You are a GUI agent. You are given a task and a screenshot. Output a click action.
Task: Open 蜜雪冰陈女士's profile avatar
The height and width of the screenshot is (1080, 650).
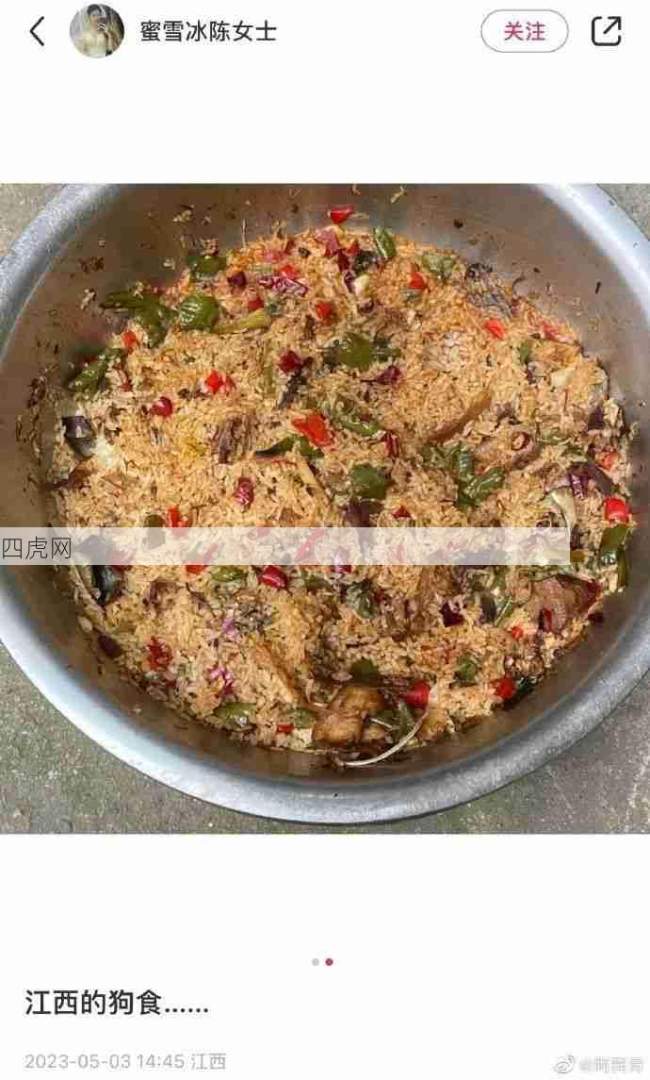point(97,31)
